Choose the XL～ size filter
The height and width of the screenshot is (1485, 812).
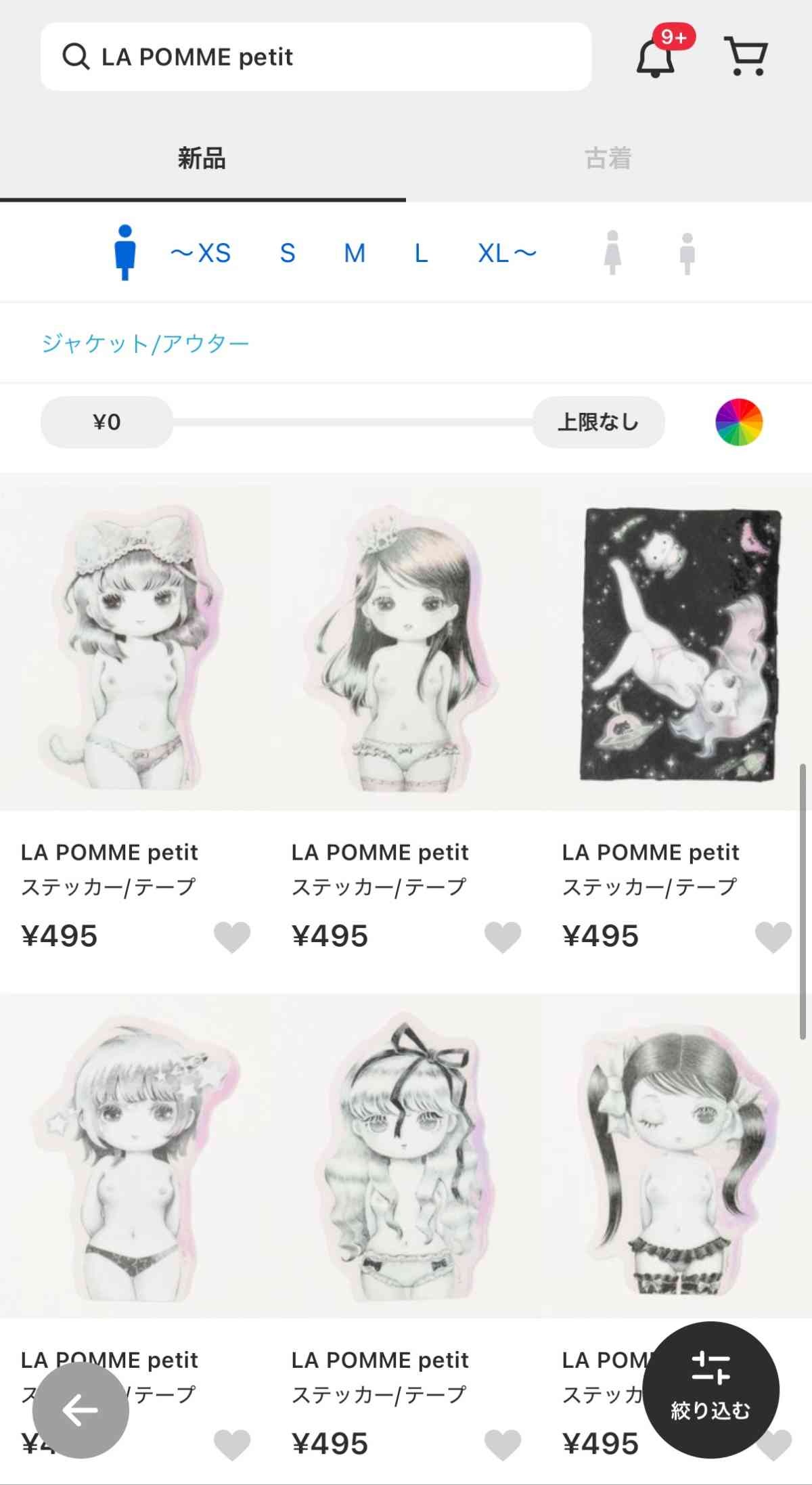(507, 253)
